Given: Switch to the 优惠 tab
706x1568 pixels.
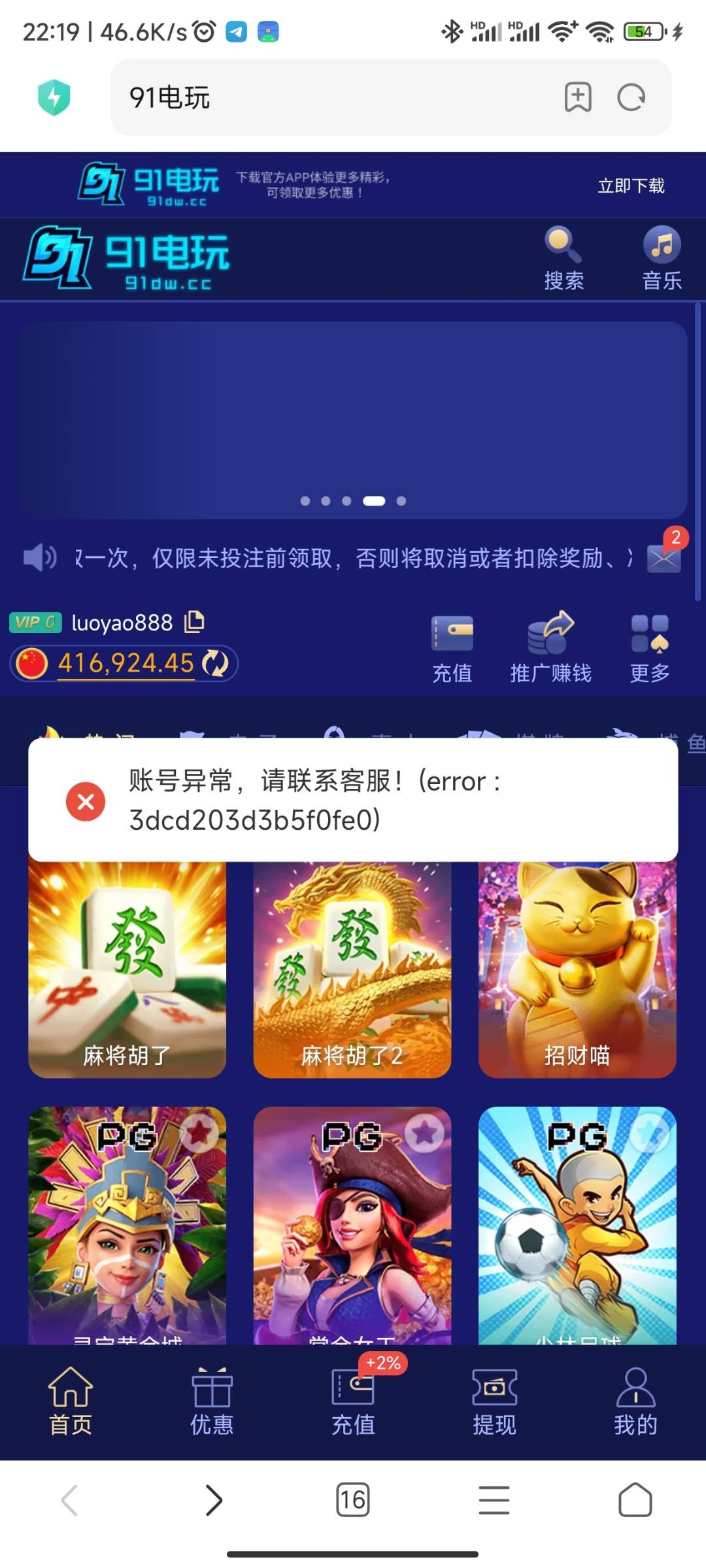Looking at the screenshot, I should [x=212, y=1401].
